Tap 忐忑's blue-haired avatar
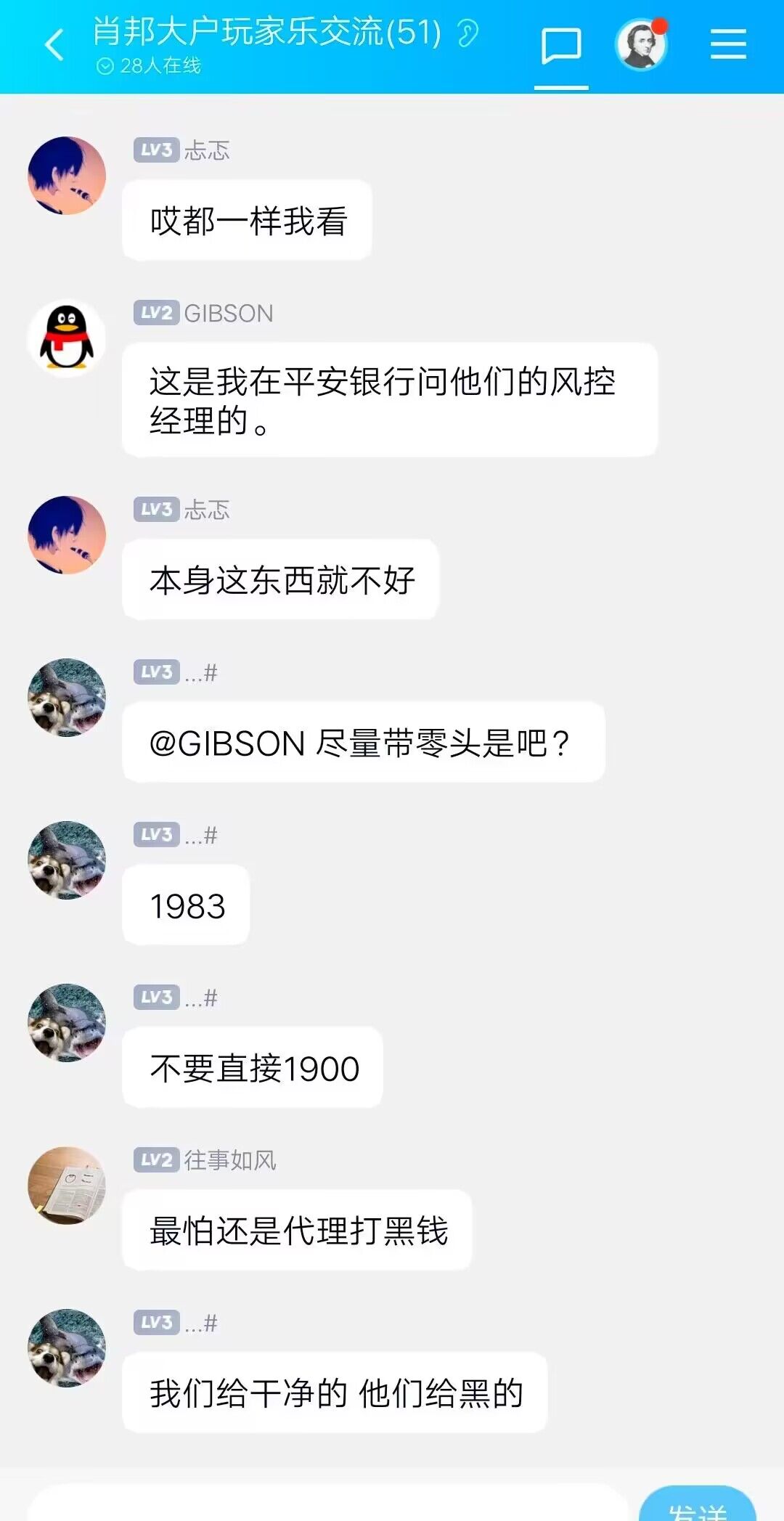Image resolution: width=784 pixels, height=1521 pixels. [x=66, y=174]
